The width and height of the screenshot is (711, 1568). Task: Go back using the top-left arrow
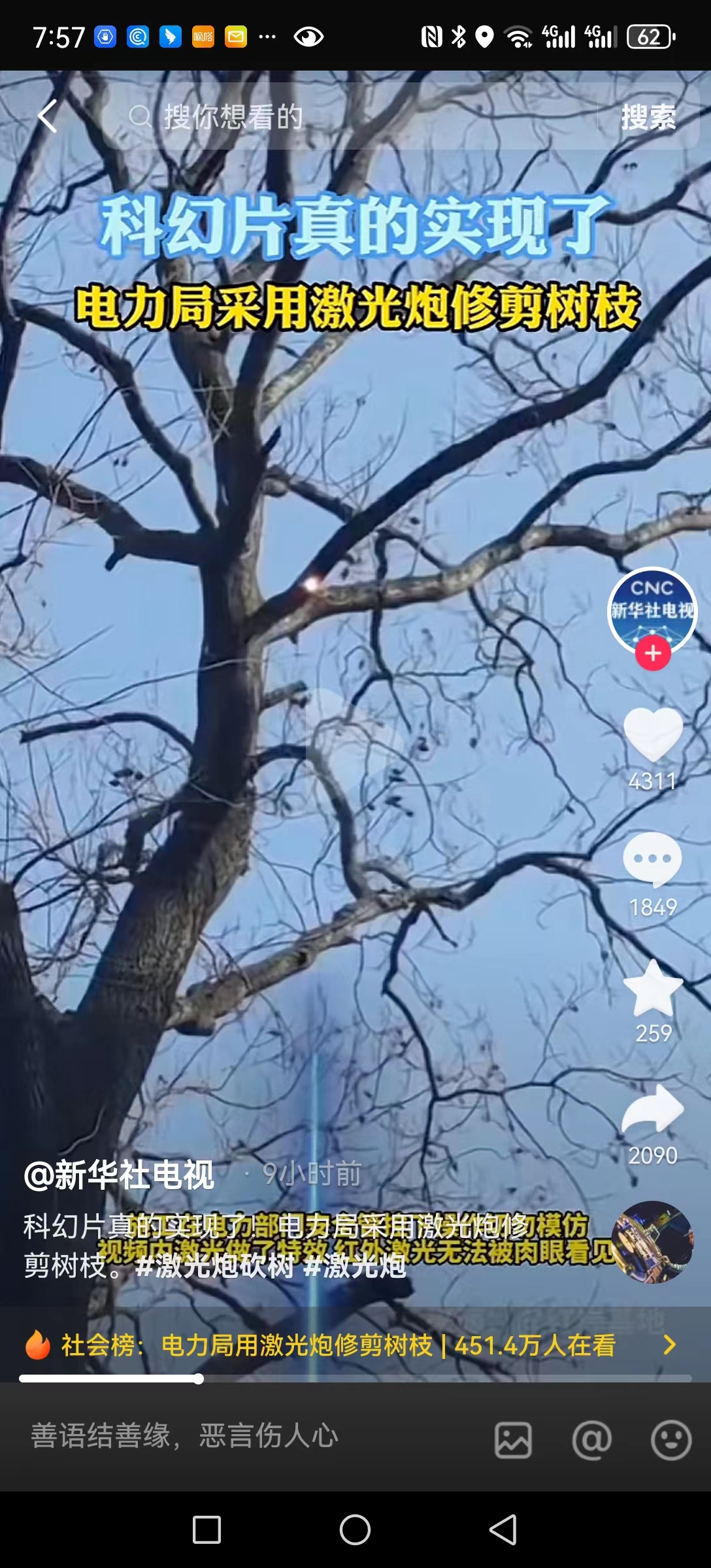[x=47, y=117]
